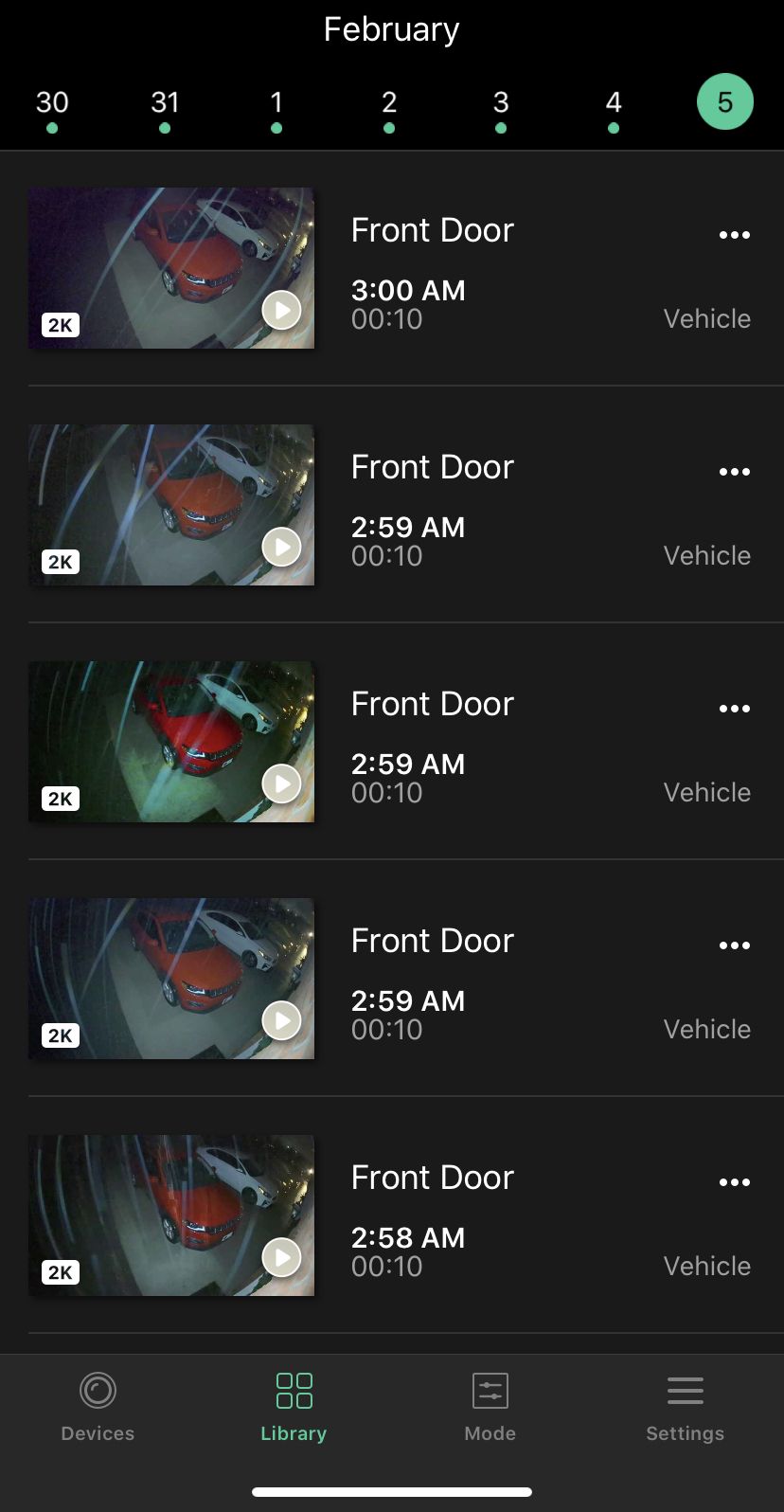Image resolution: width=784 pixels, height=1512 pixels.
Task: Open options for the 2:58 AM clip
Action: pyautogui.click(x=734, y=1182)
